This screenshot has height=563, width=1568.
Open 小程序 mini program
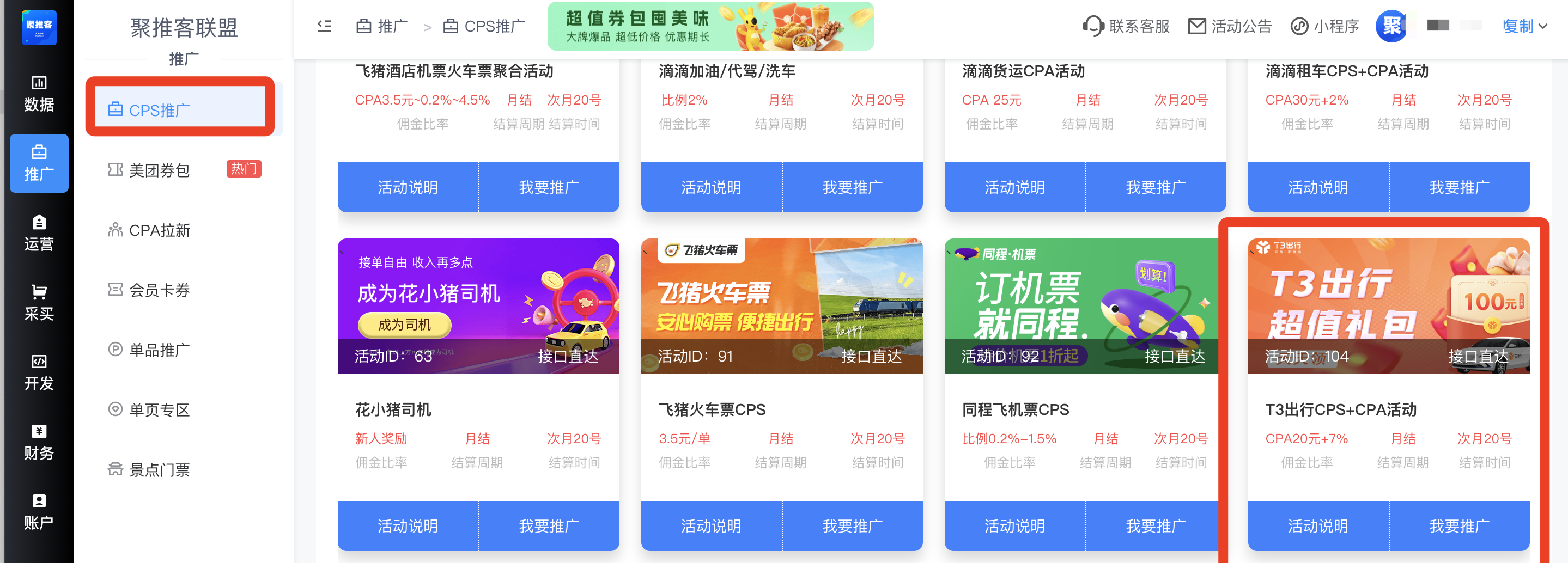tap(1325, 26)
